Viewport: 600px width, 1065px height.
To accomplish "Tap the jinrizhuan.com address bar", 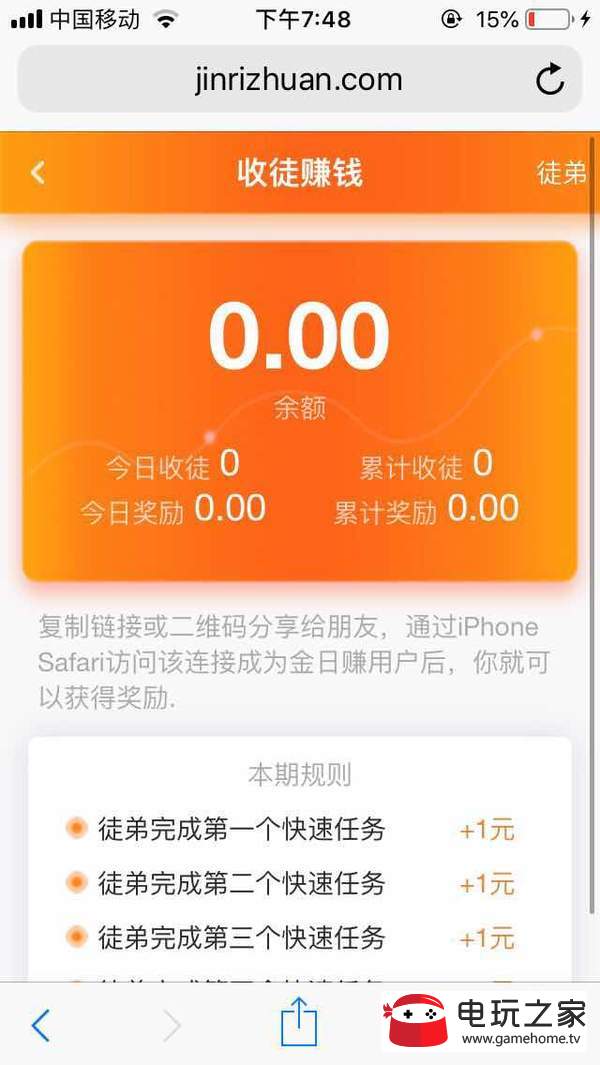I will [298, 80].
